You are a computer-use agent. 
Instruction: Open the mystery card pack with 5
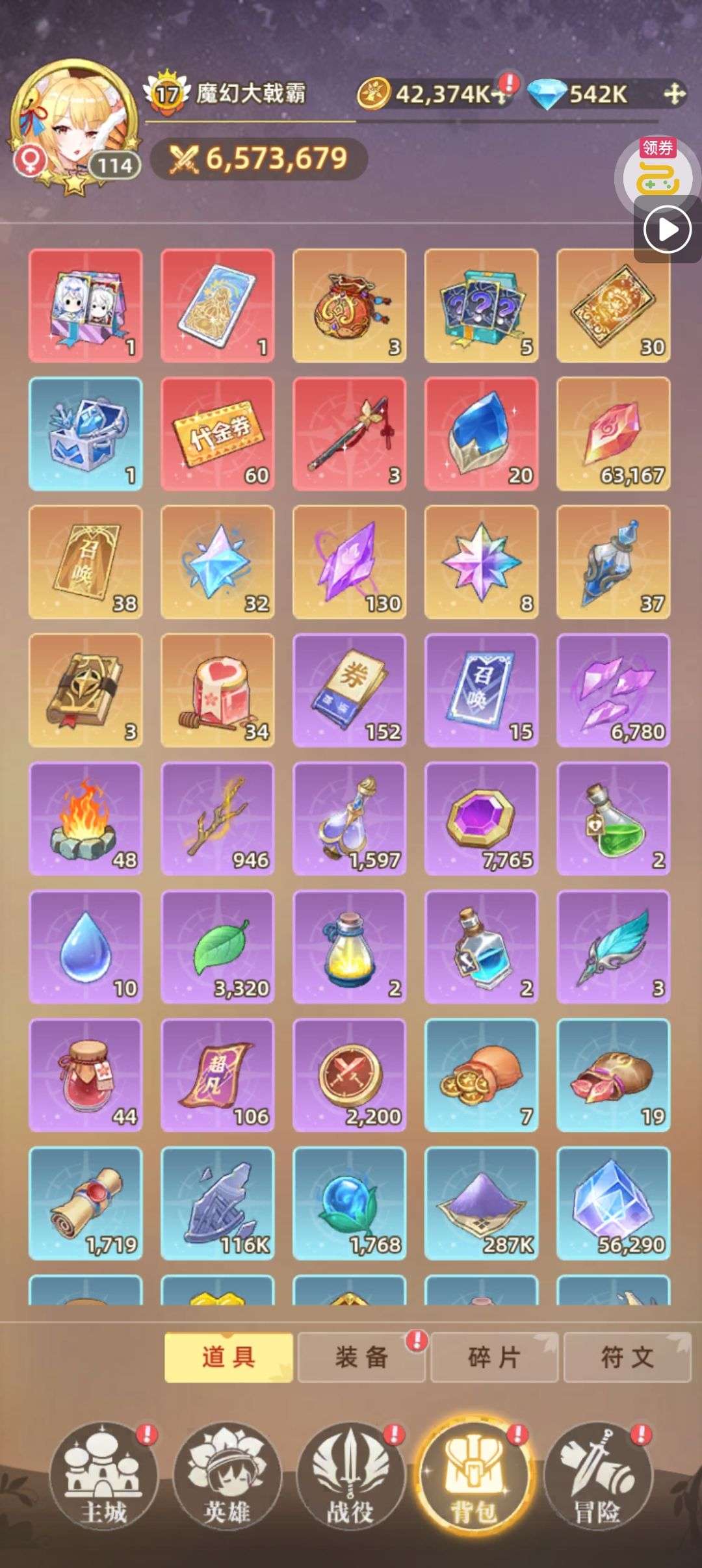tap(481, 306)
